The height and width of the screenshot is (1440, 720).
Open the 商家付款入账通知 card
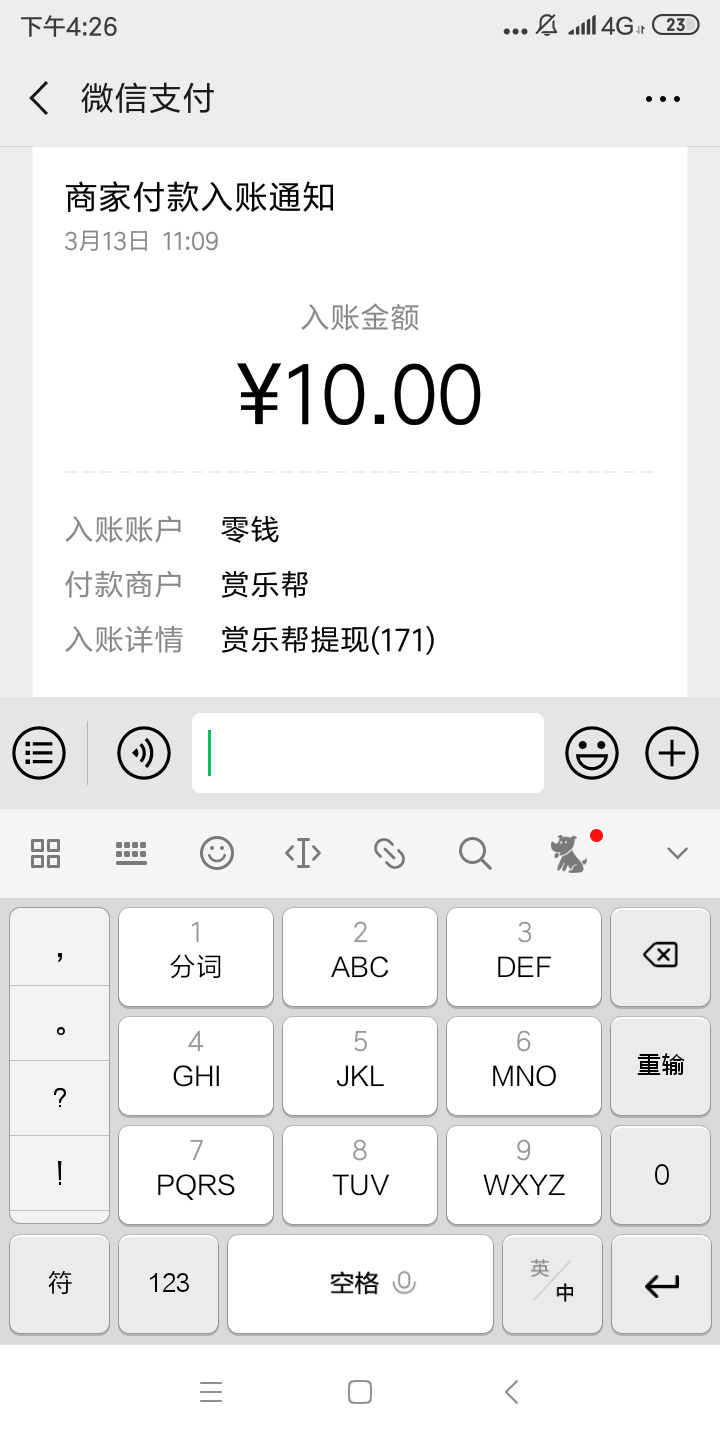coord(360,422)
